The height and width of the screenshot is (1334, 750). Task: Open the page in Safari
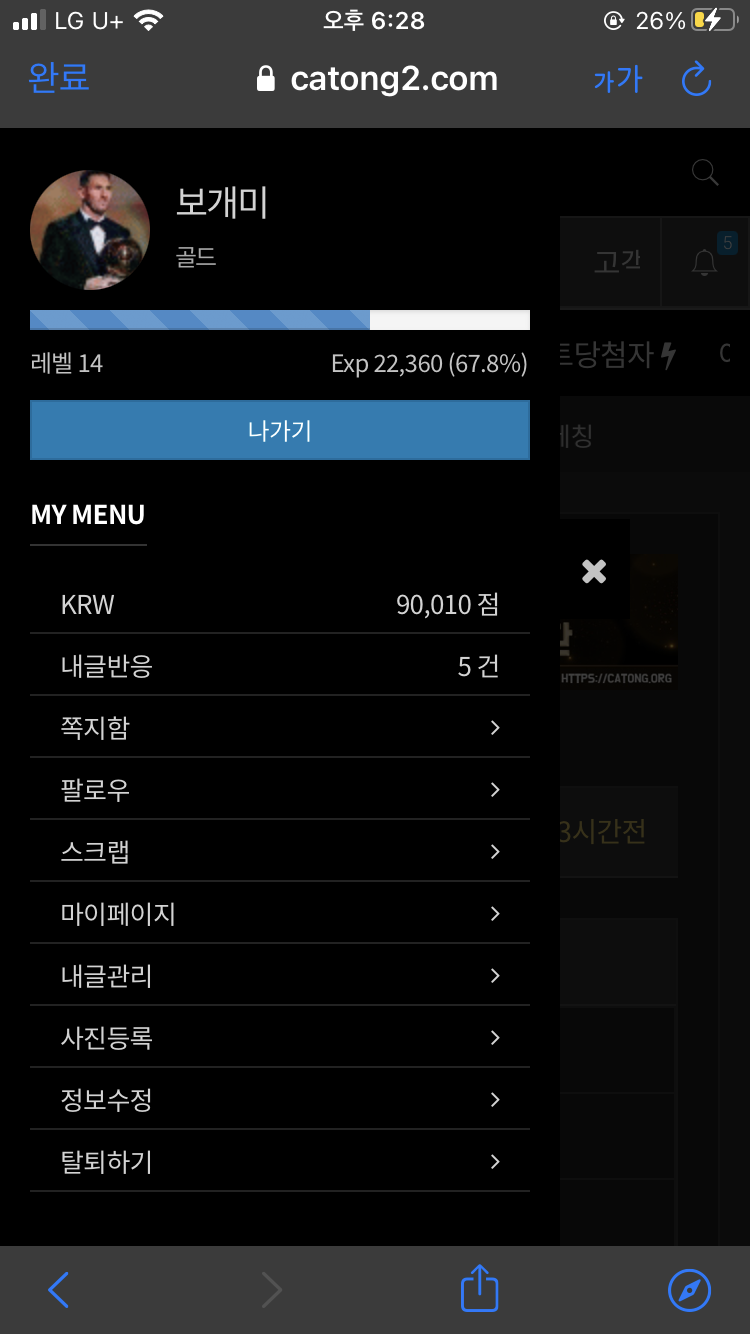[689, 1290]
